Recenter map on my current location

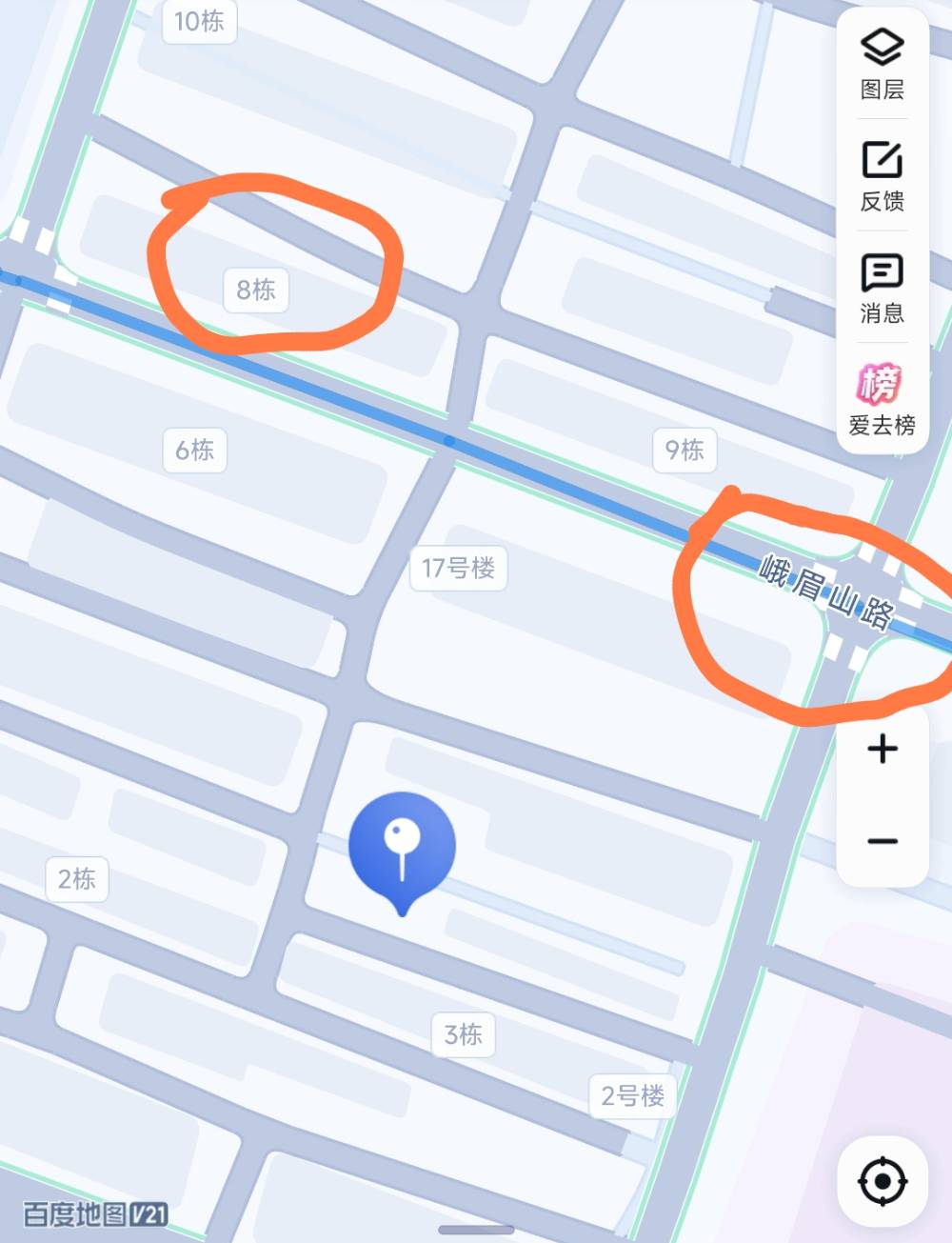tap(883, 1182)
